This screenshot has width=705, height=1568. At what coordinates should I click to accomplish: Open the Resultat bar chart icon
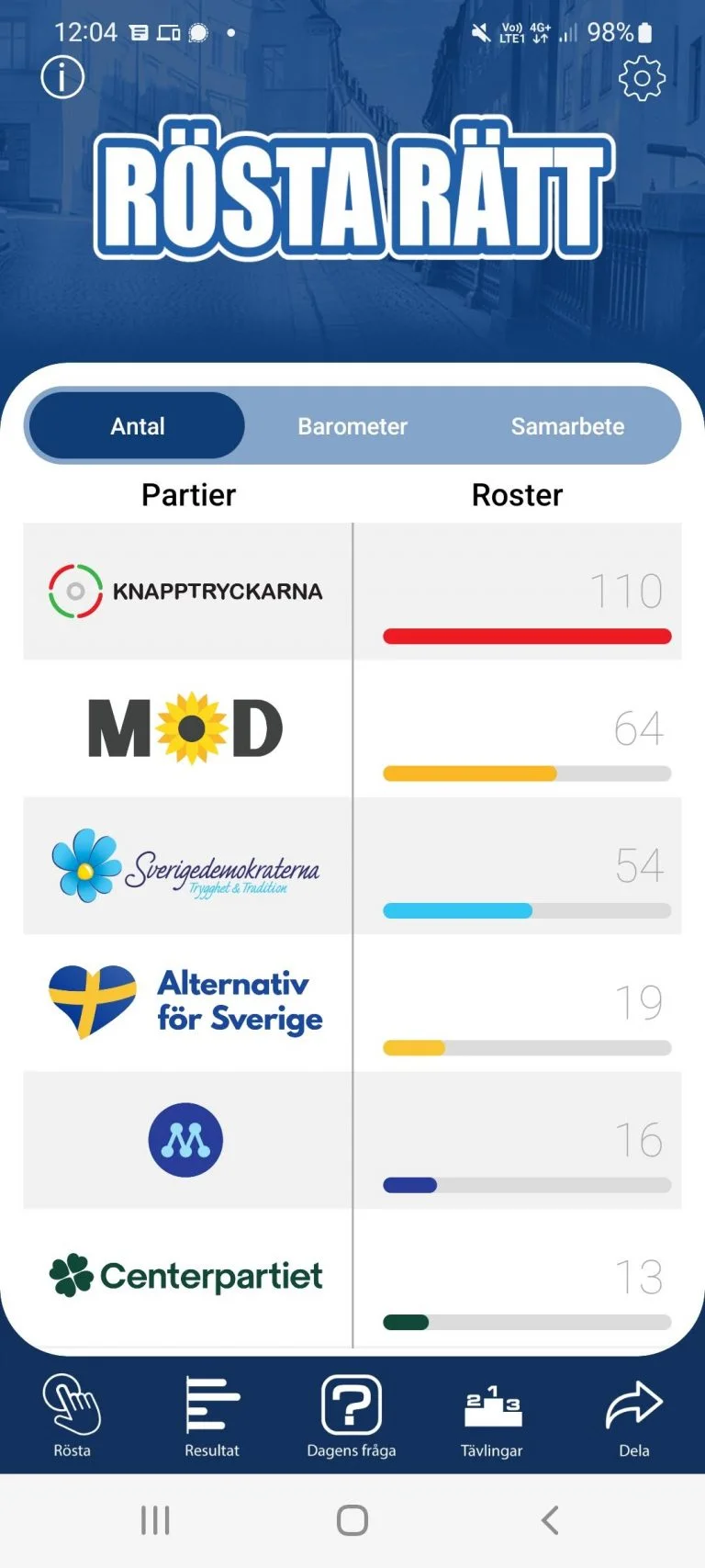(211, 1405)
